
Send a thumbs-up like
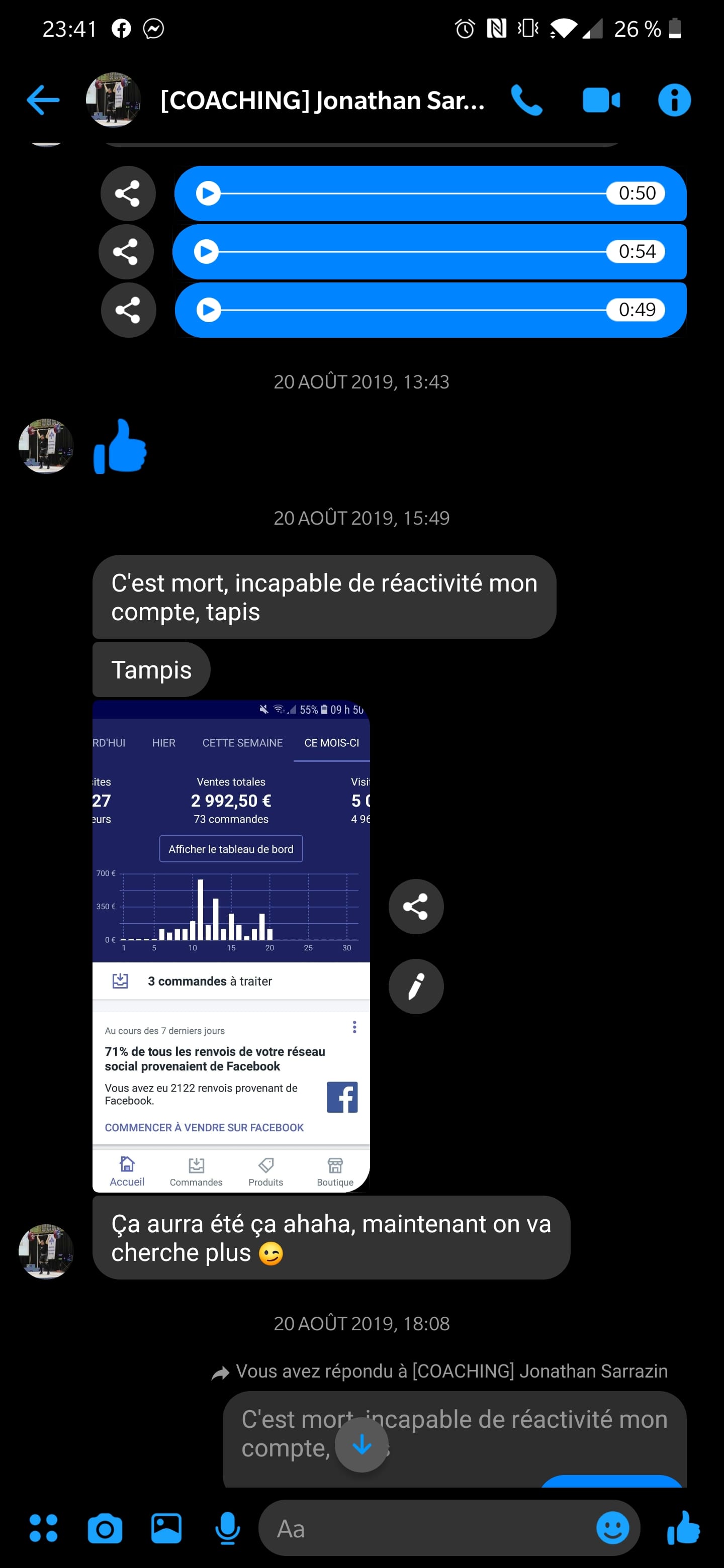[x=683, y=1528]
